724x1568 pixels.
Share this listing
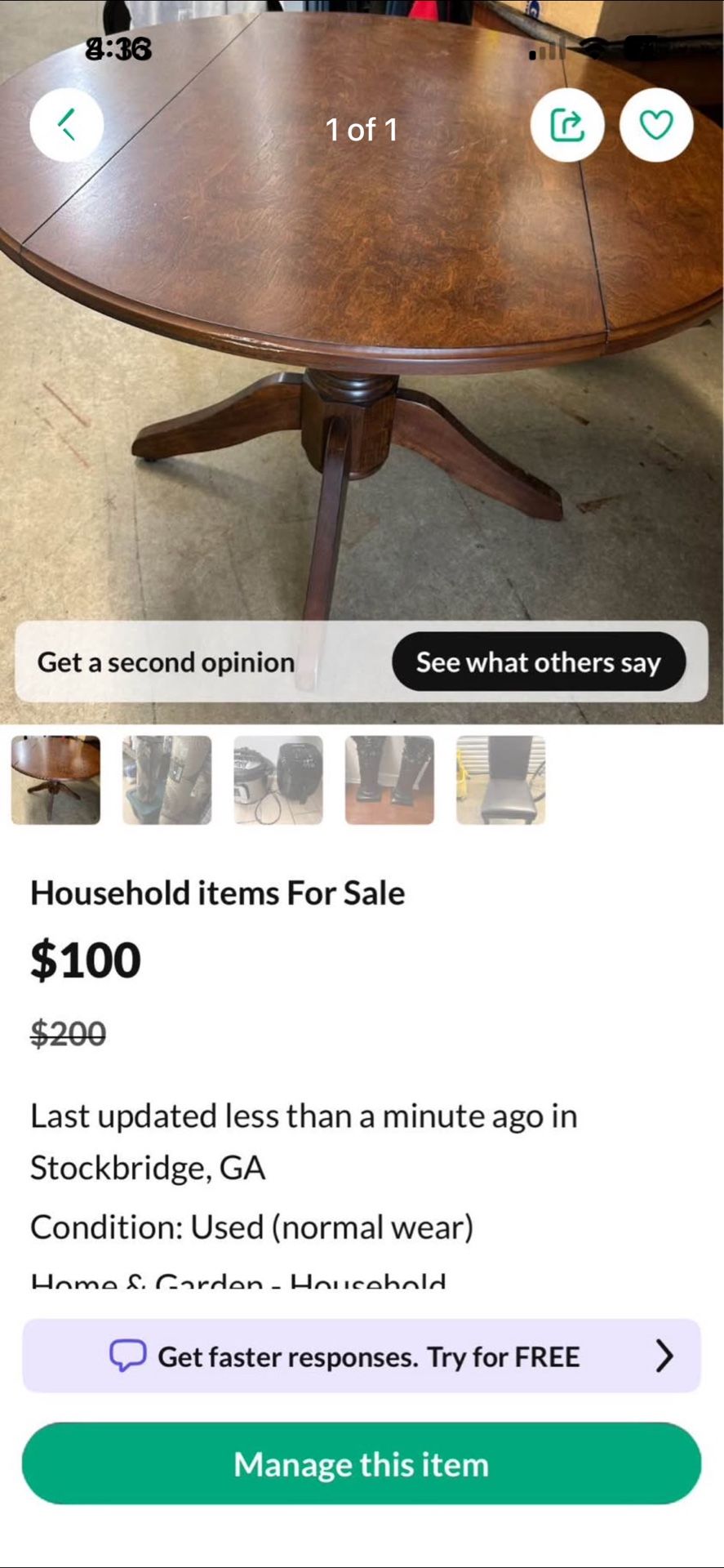coord(567,125)
